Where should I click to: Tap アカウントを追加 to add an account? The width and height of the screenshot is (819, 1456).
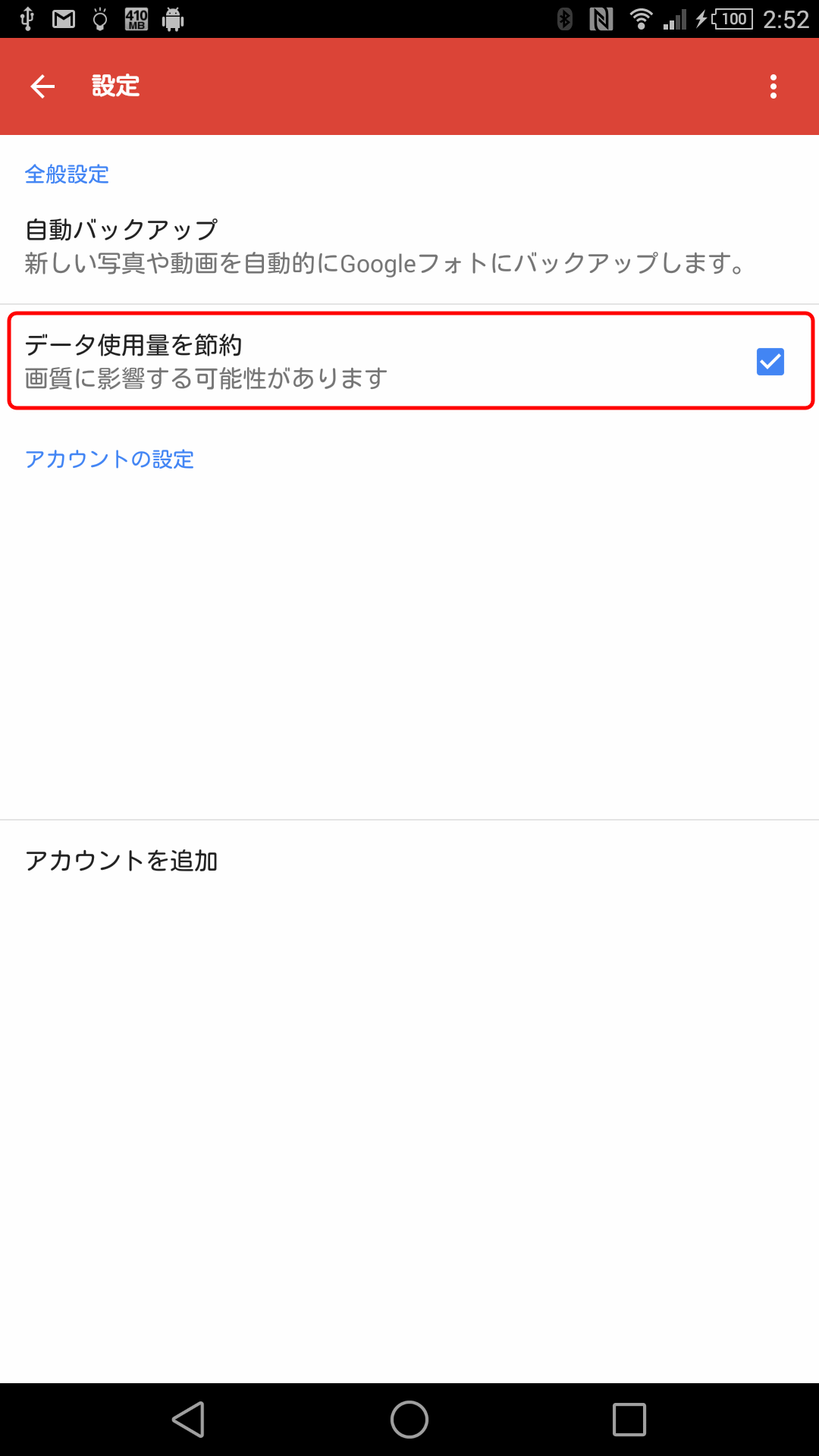pyautogui.click(x=409, y=861)
